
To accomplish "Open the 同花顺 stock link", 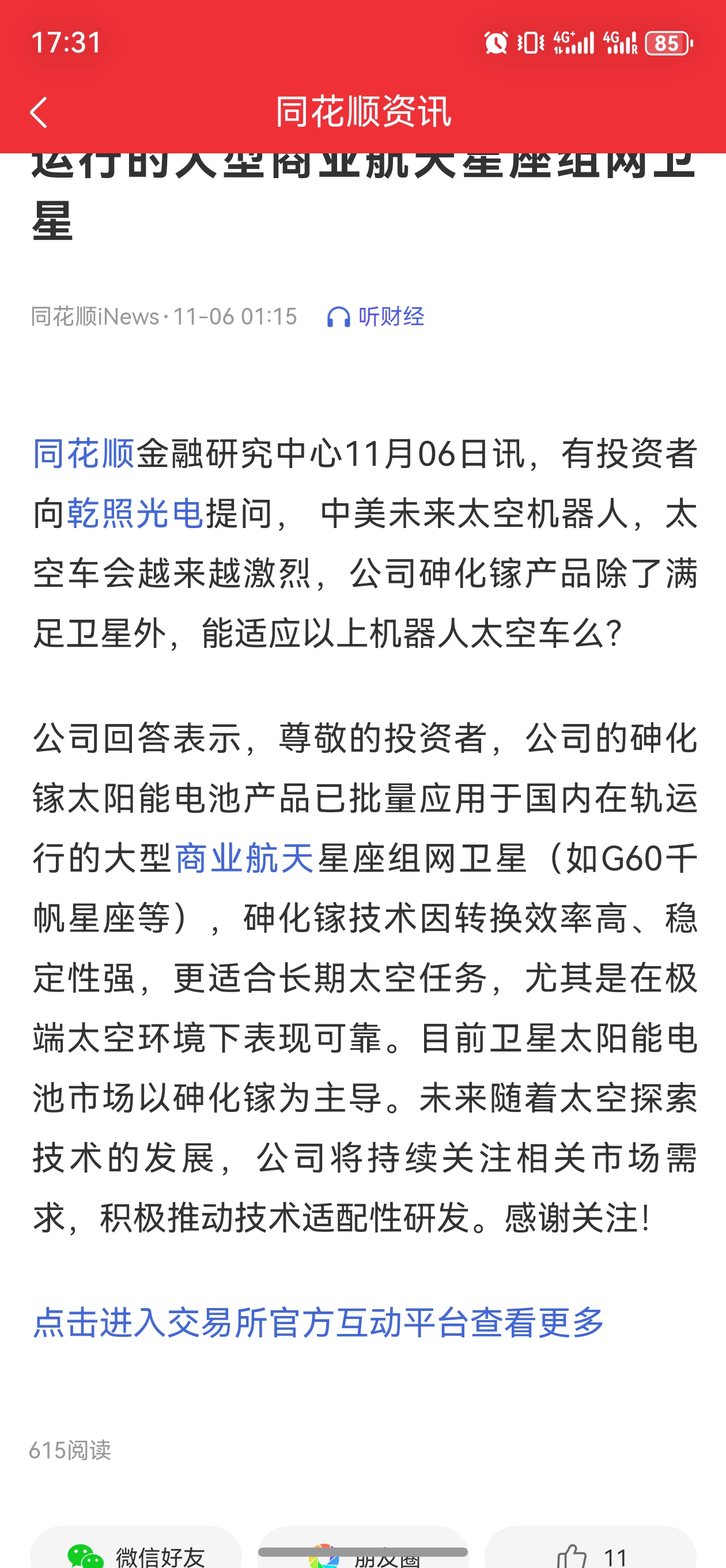I will click(84, 454).
